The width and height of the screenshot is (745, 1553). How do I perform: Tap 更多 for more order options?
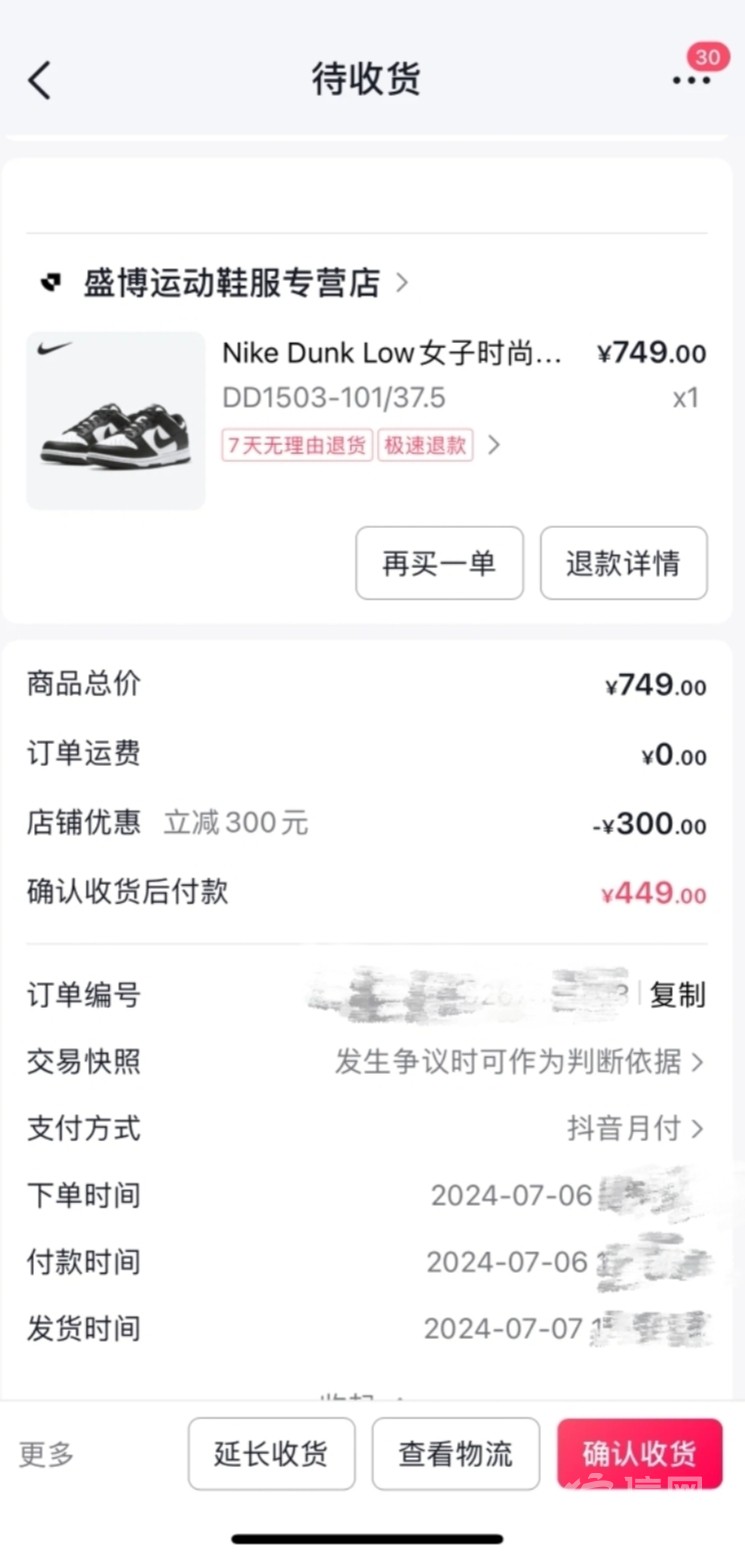[x=46, y=1454]
